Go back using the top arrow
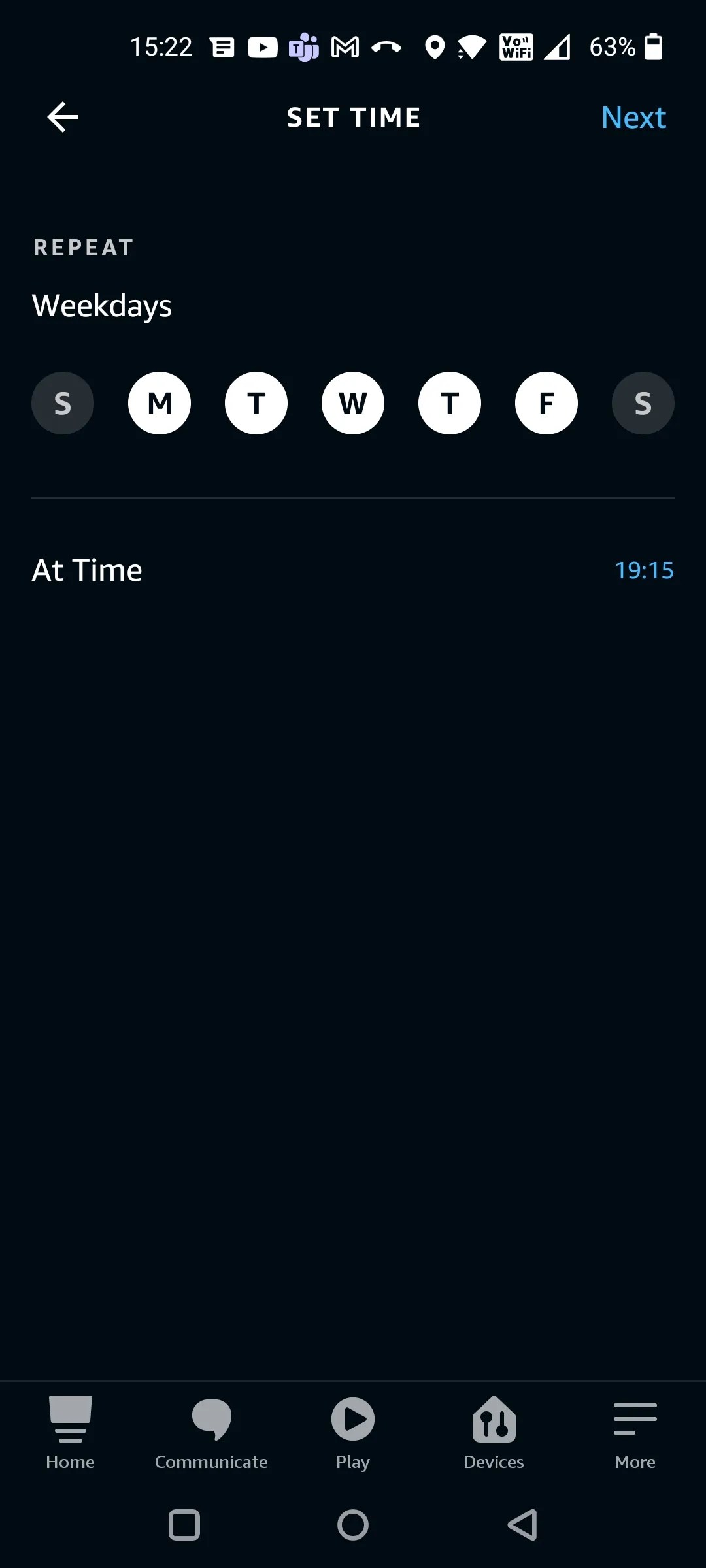Screen dimensions: 706x1568 63,118
